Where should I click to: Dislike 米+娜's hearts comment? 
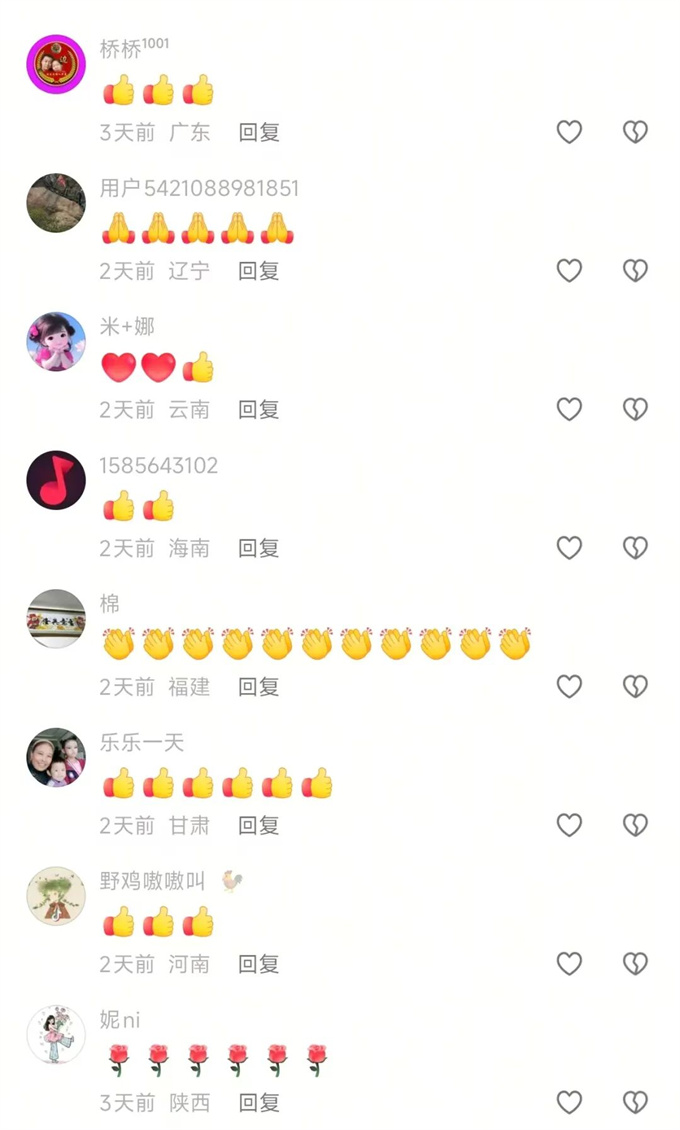tap(635, 409)
